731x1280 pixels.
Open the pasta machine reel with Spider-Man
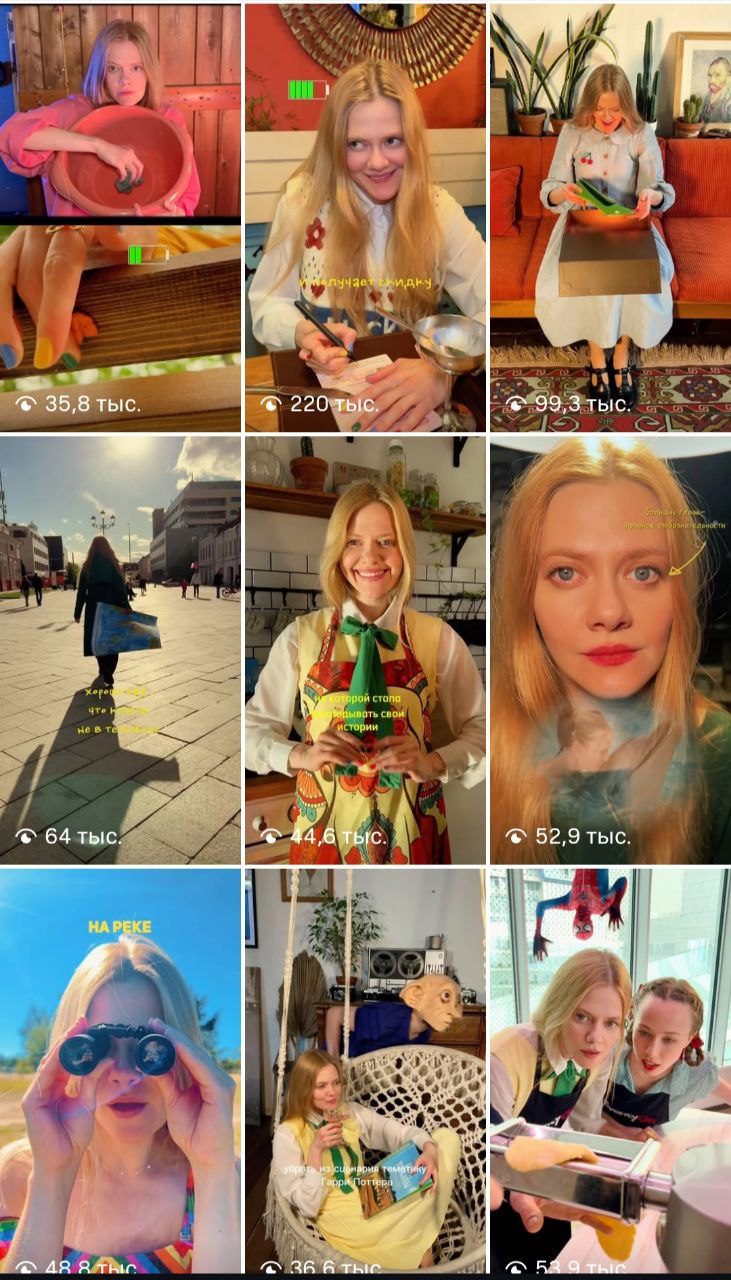(x=610, y=1070)
